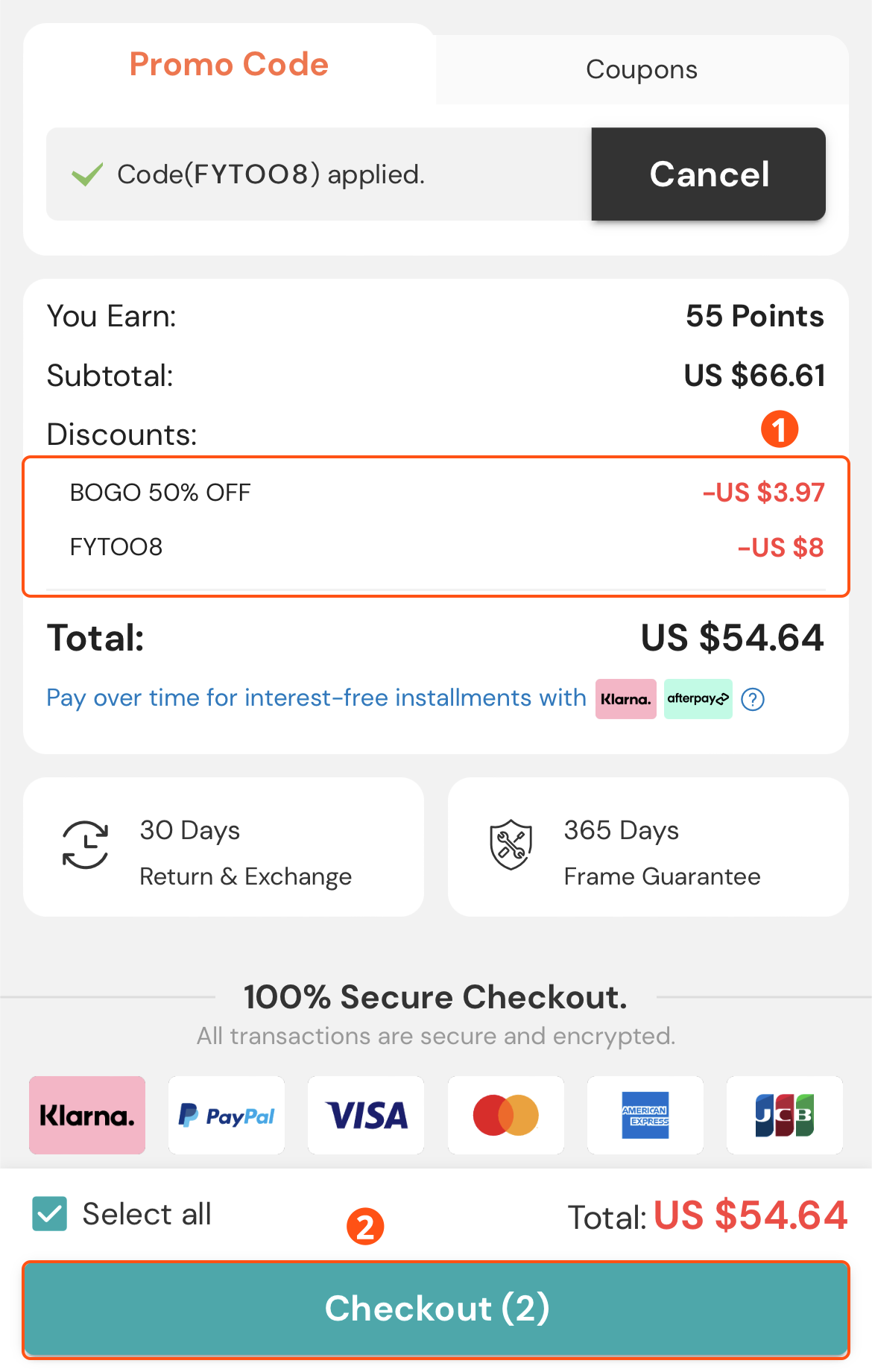Select the PayPal payment icon
Image resolution: width=872 pixels, height=1372 pixels.
click(226, 1116)
